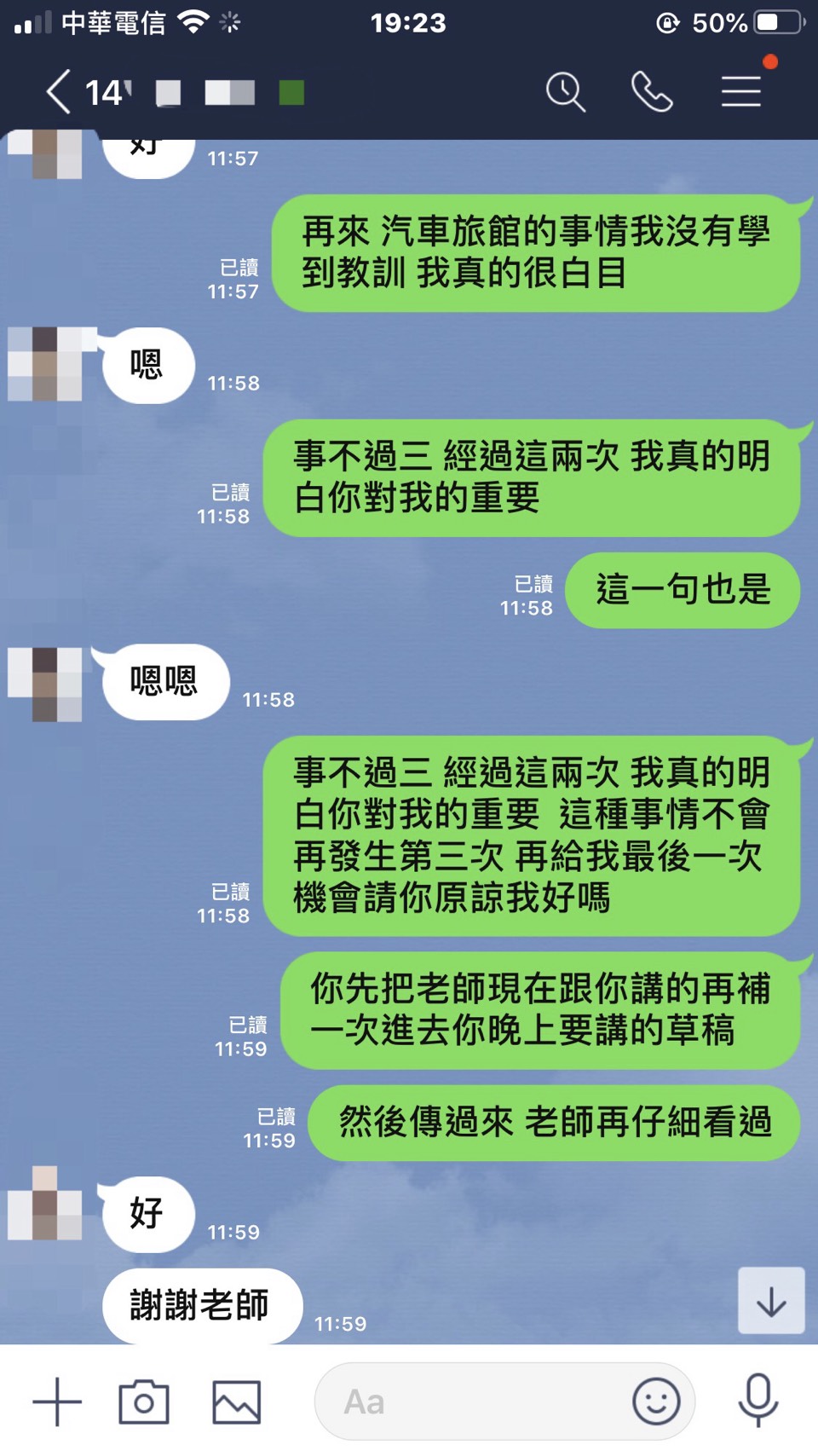Jump to the latest message

click(x=771, y=1301)
